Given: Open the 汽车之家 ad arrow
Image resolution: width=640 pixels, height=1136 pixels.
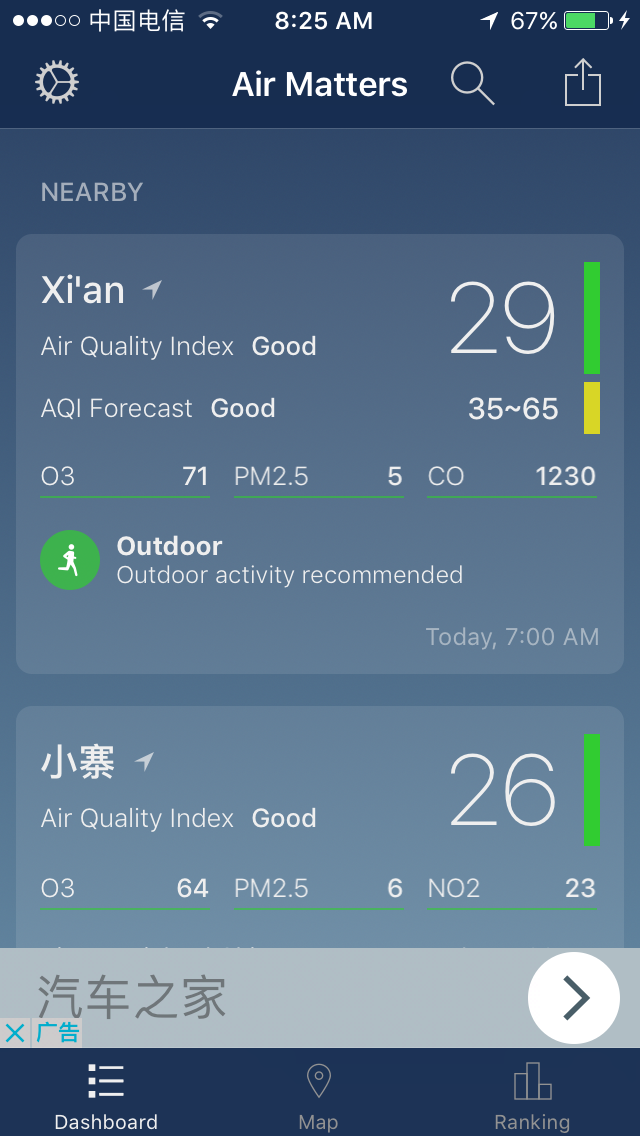Looking at the screenshot, I should point(573,997).
